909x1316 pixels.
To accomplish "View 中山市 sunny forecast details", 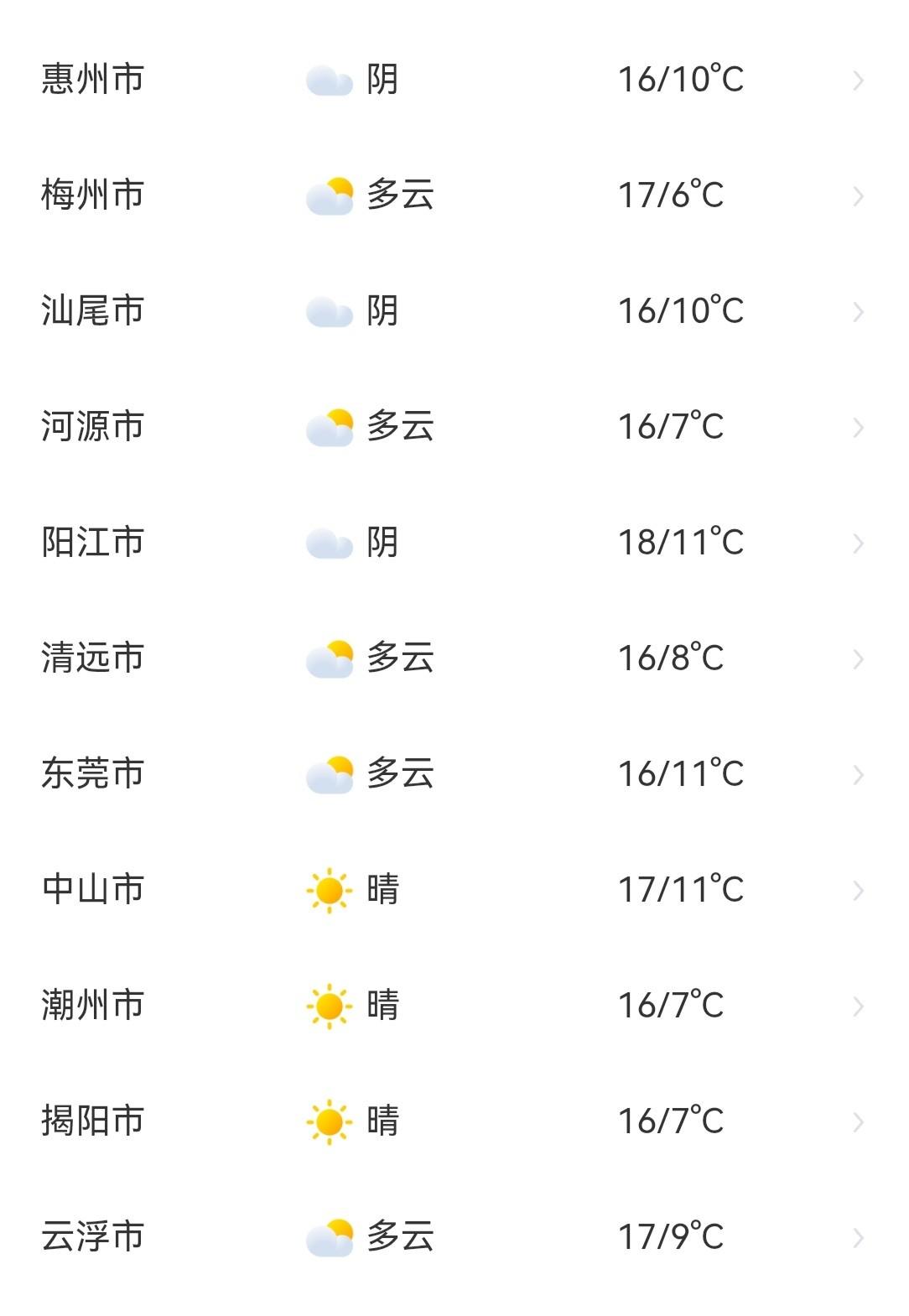I will (453, 890).
